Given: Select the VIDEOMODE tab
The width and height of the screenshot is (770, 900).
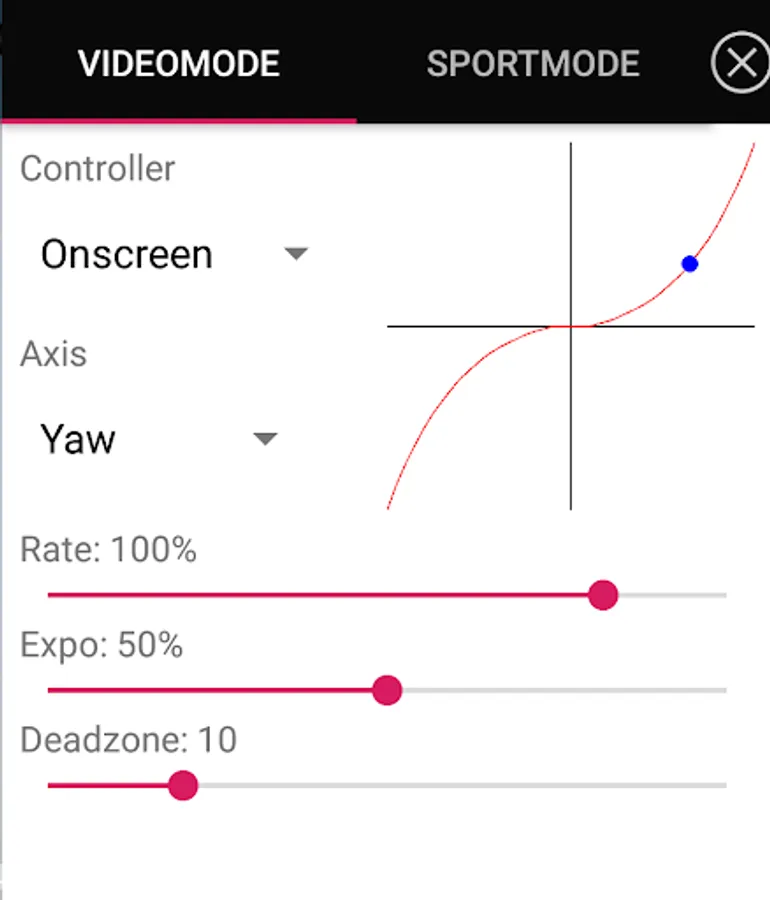Looking at the screenshot, I should pos(179,63).
